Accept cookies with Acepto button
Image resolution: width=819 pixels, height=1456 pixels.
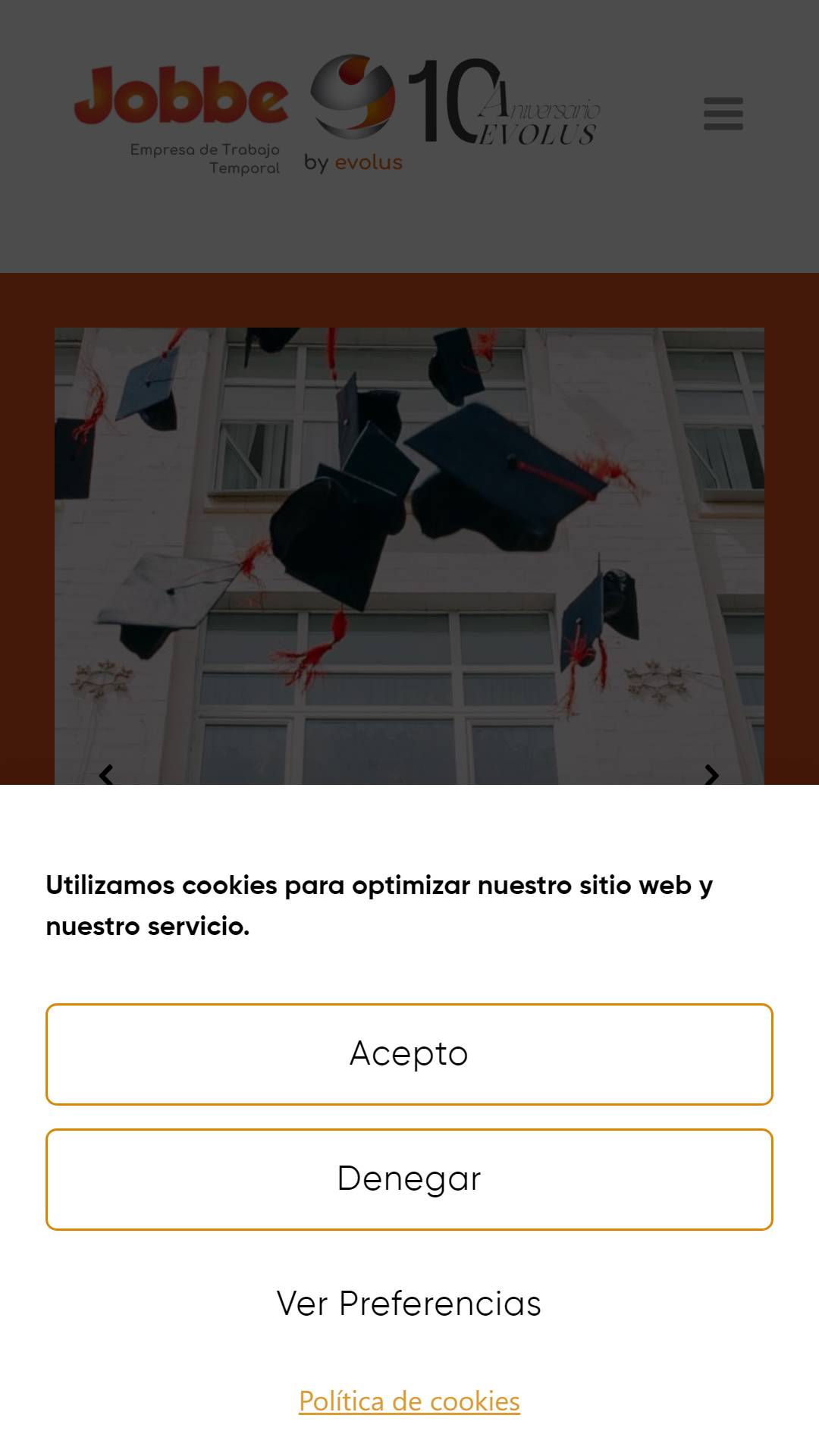tap(409, 1054)
